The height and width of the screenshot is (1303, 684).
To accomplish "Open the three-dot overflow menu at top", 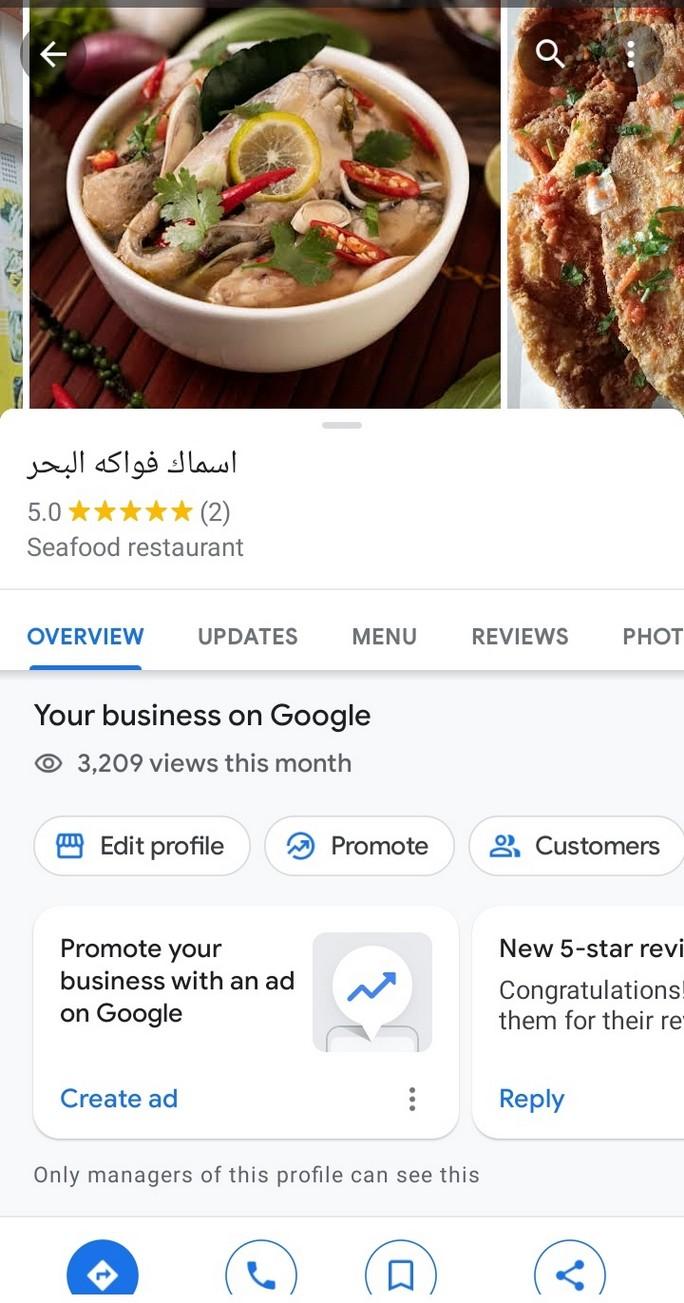I will point(630,53).
